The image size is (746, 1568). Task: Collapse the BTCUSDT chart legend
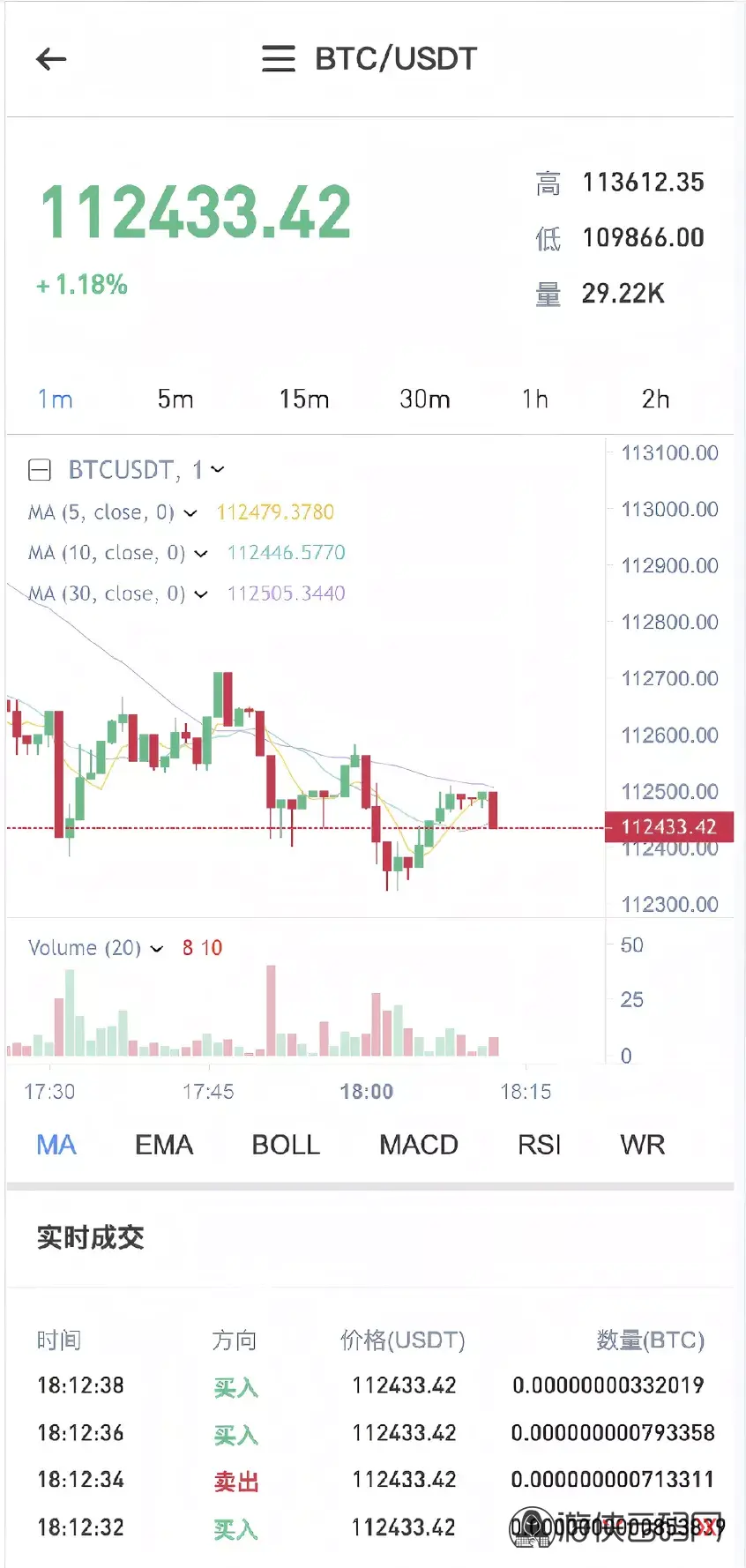point(40,470)
